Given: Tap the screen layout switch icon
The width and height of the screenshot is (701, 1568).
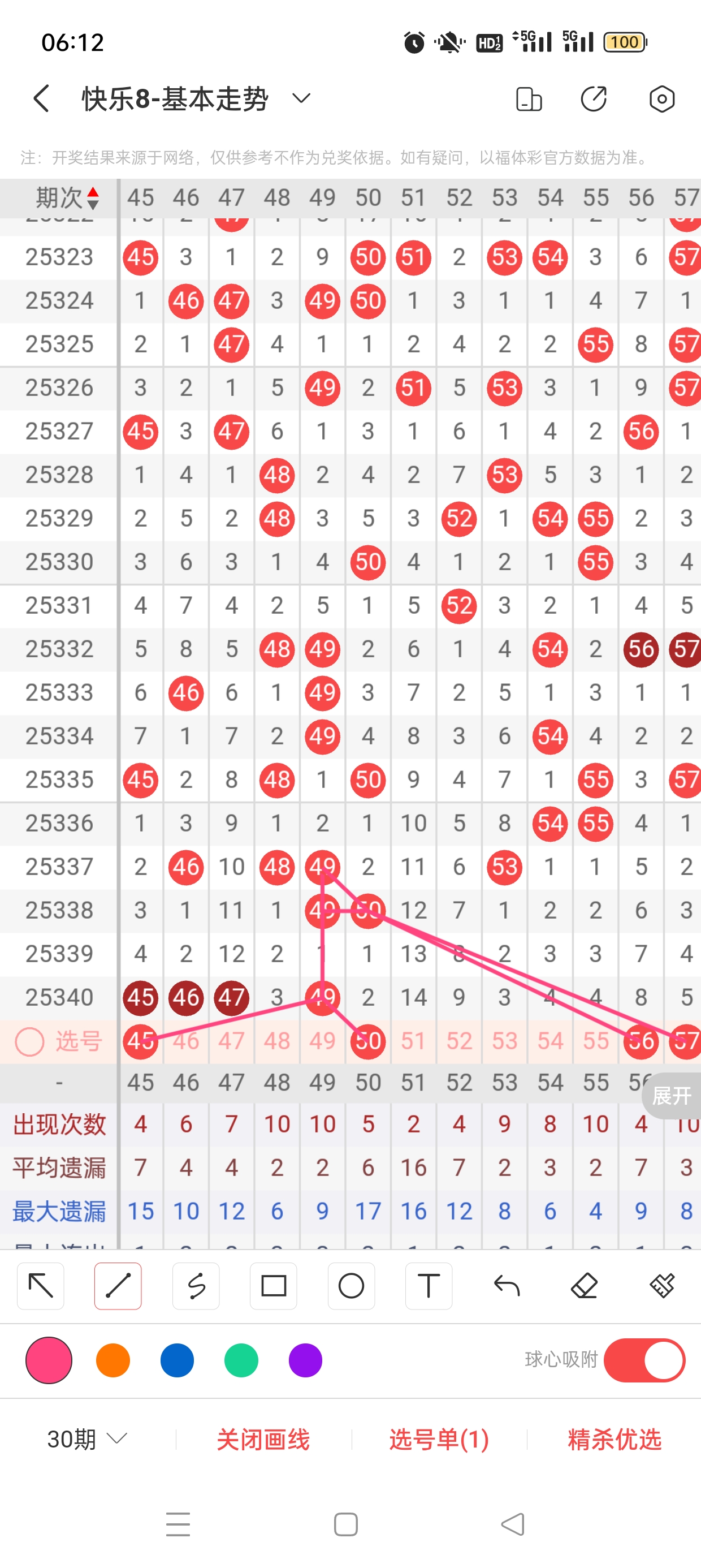Looking at the screenshot, I should pos(528,98).
